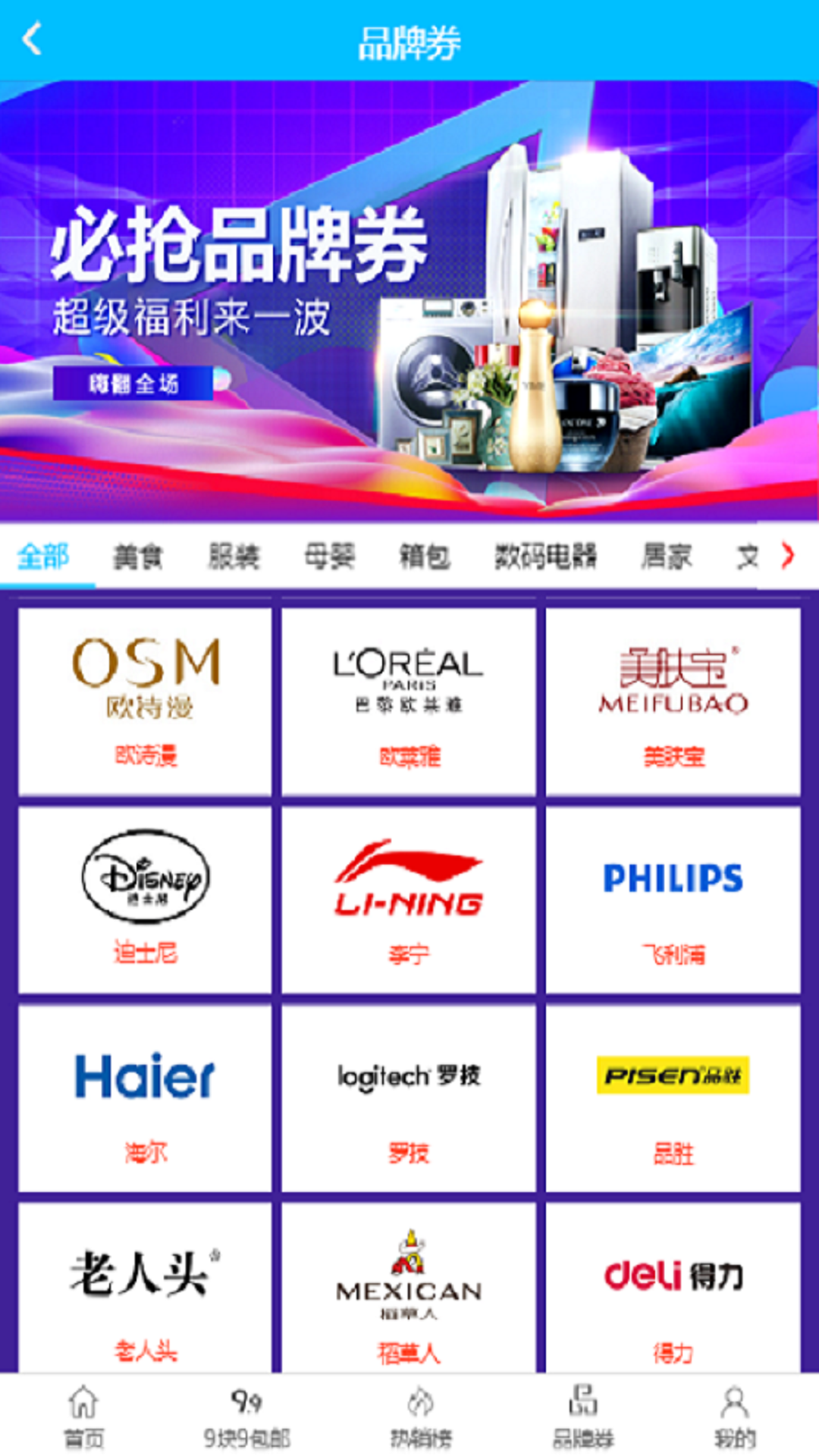
Task: Switch to the 居家 tab
Action: coord(666,557)
